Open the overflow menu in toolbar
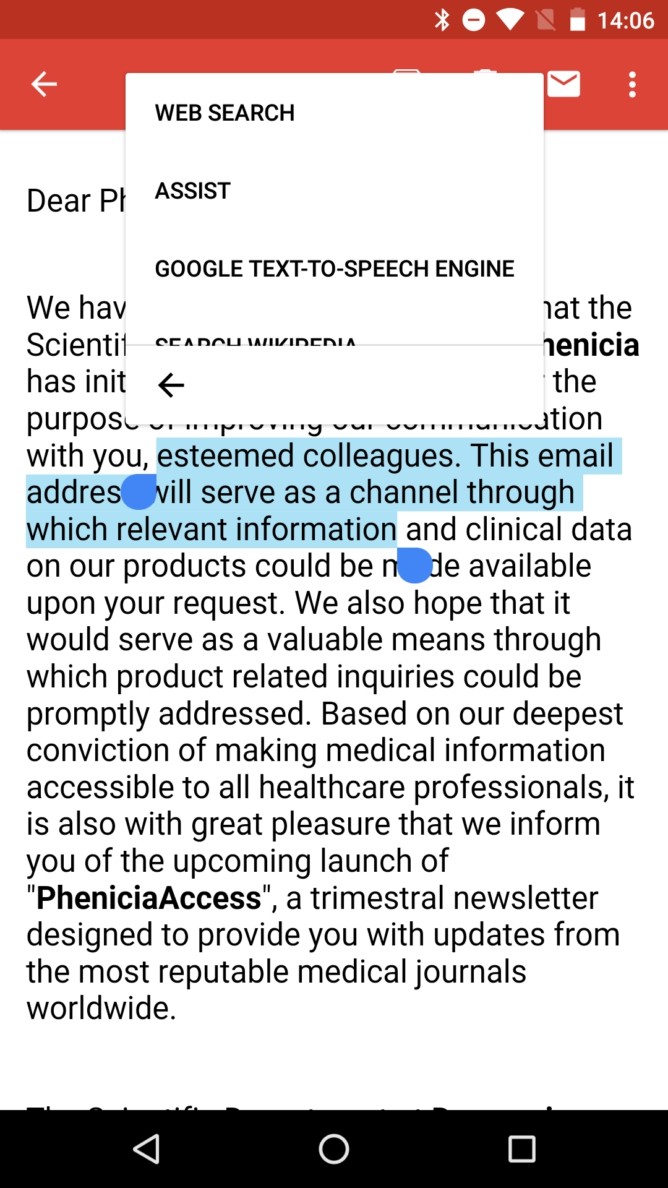The height and width of the screenshot is (1188, 668). [632, 85]
